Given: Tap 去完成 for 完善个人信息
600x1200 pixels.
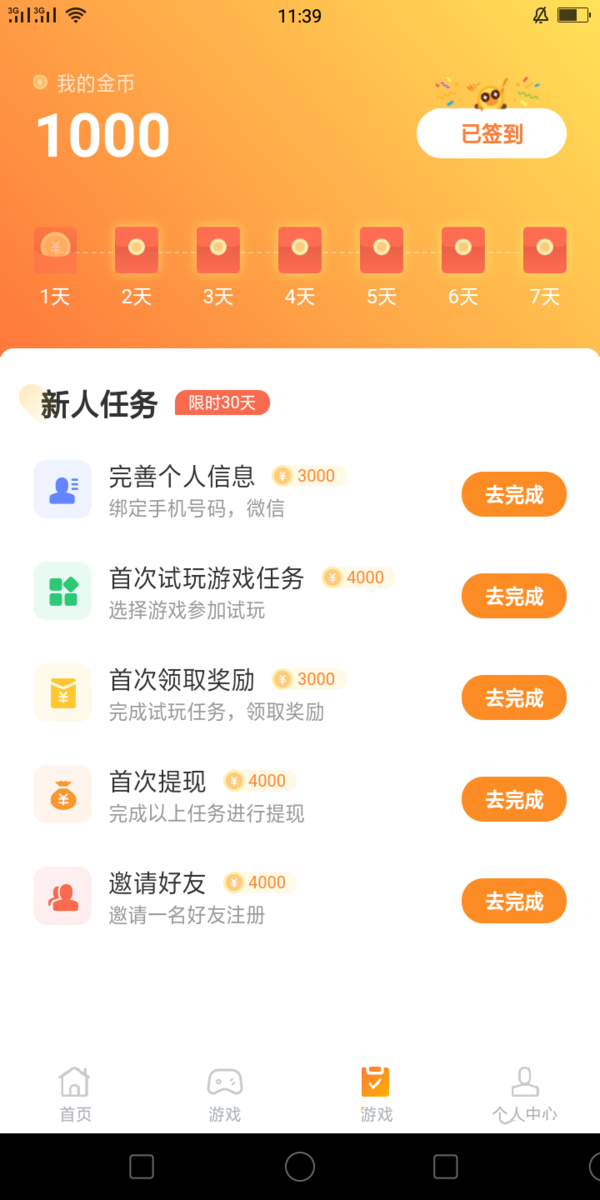Looking at the screenshot, I should 514,494.
